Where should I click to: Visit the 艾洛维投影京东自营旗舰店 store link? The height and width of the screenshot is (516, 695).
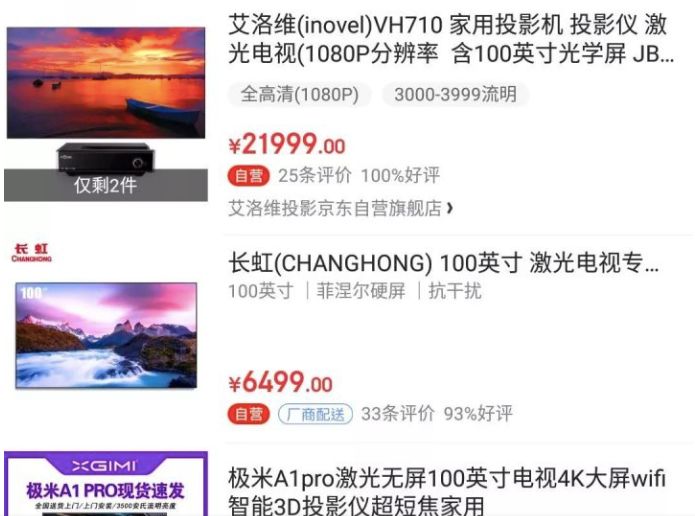pyautogui.click(x=338, y=208)
